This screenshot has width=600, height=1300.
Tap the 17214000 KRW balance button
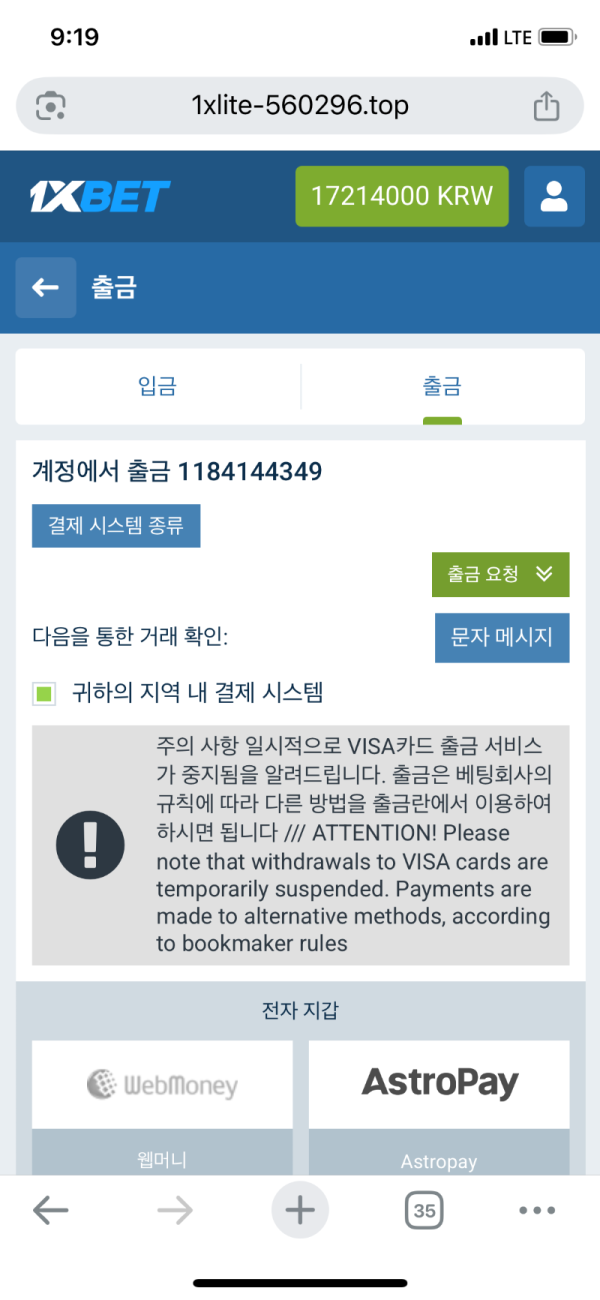402,196
